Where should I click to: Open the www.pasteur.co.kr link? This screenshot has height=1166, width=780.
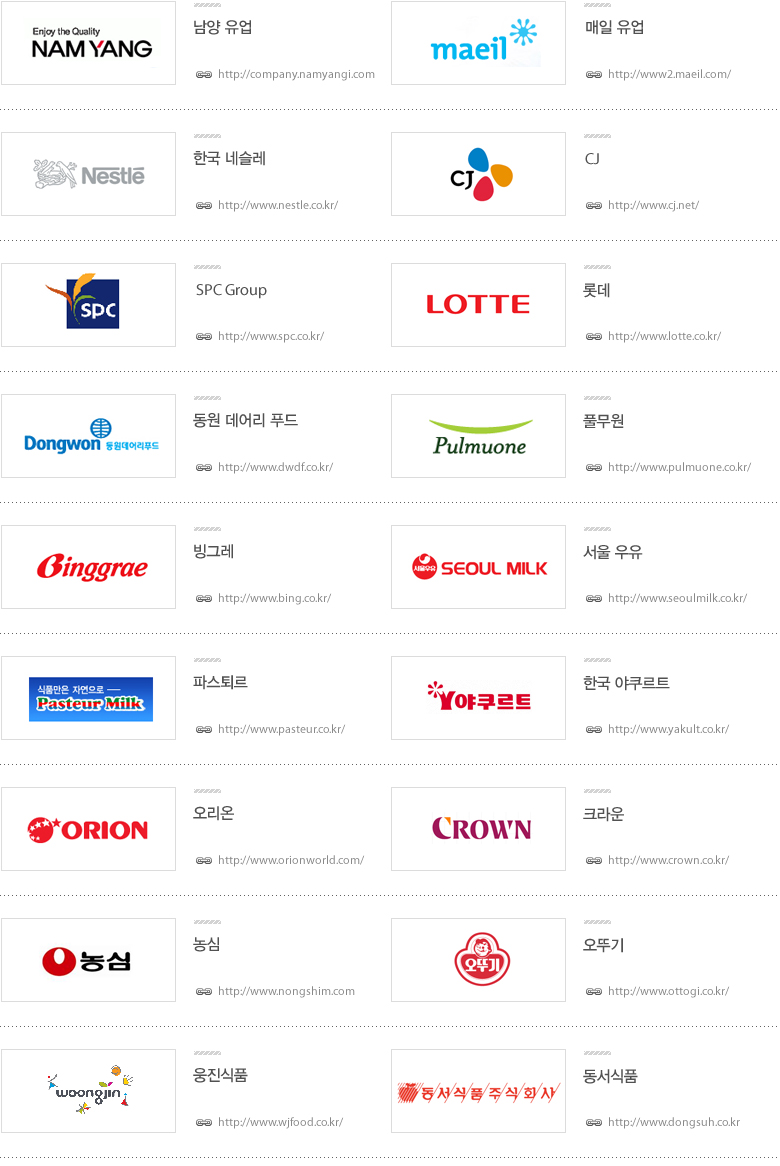click(x=281, y=729)
